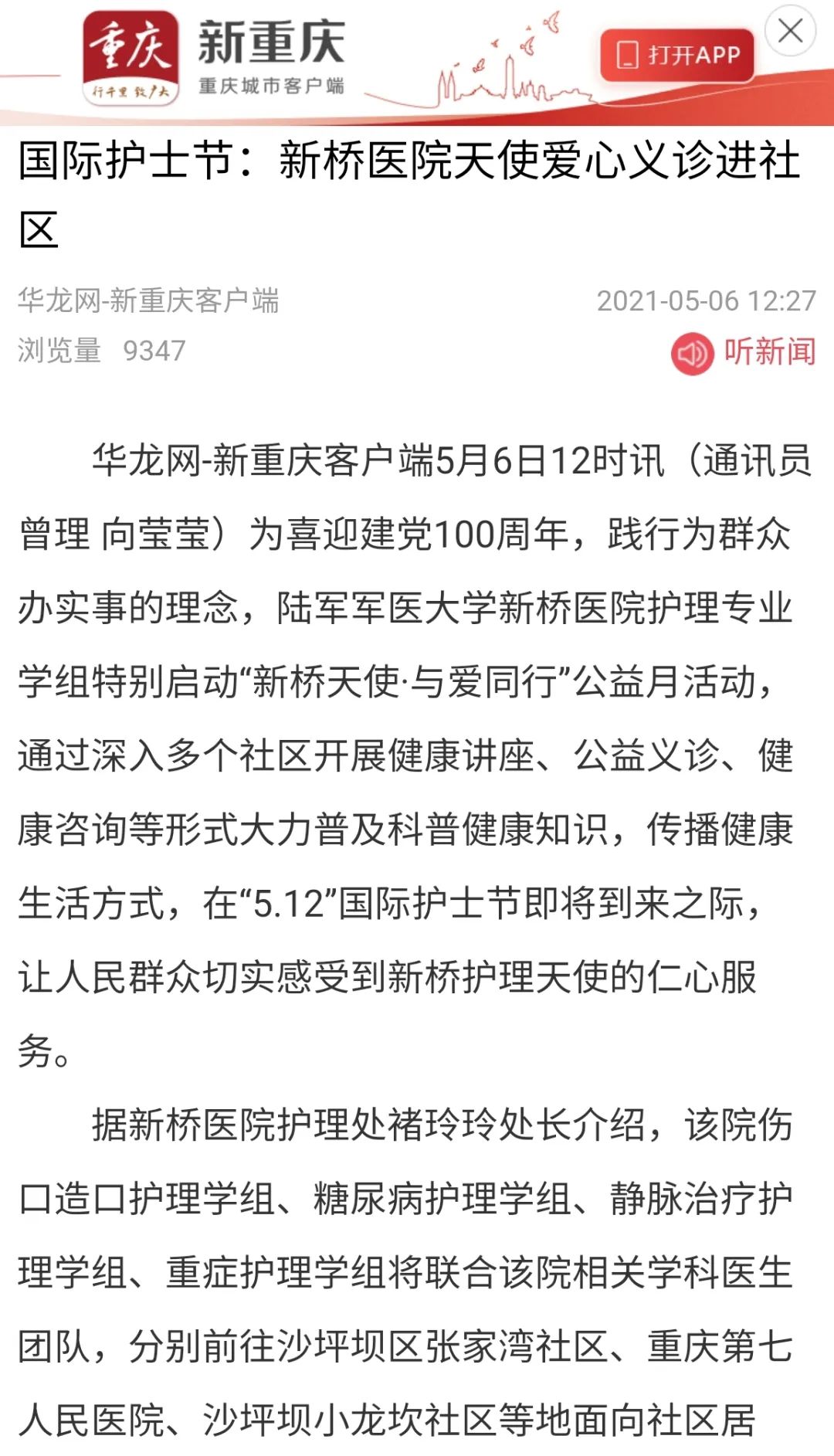Screen dimensions: 834x1456
Task: Close the app download banner
Action: coord(790,32)
